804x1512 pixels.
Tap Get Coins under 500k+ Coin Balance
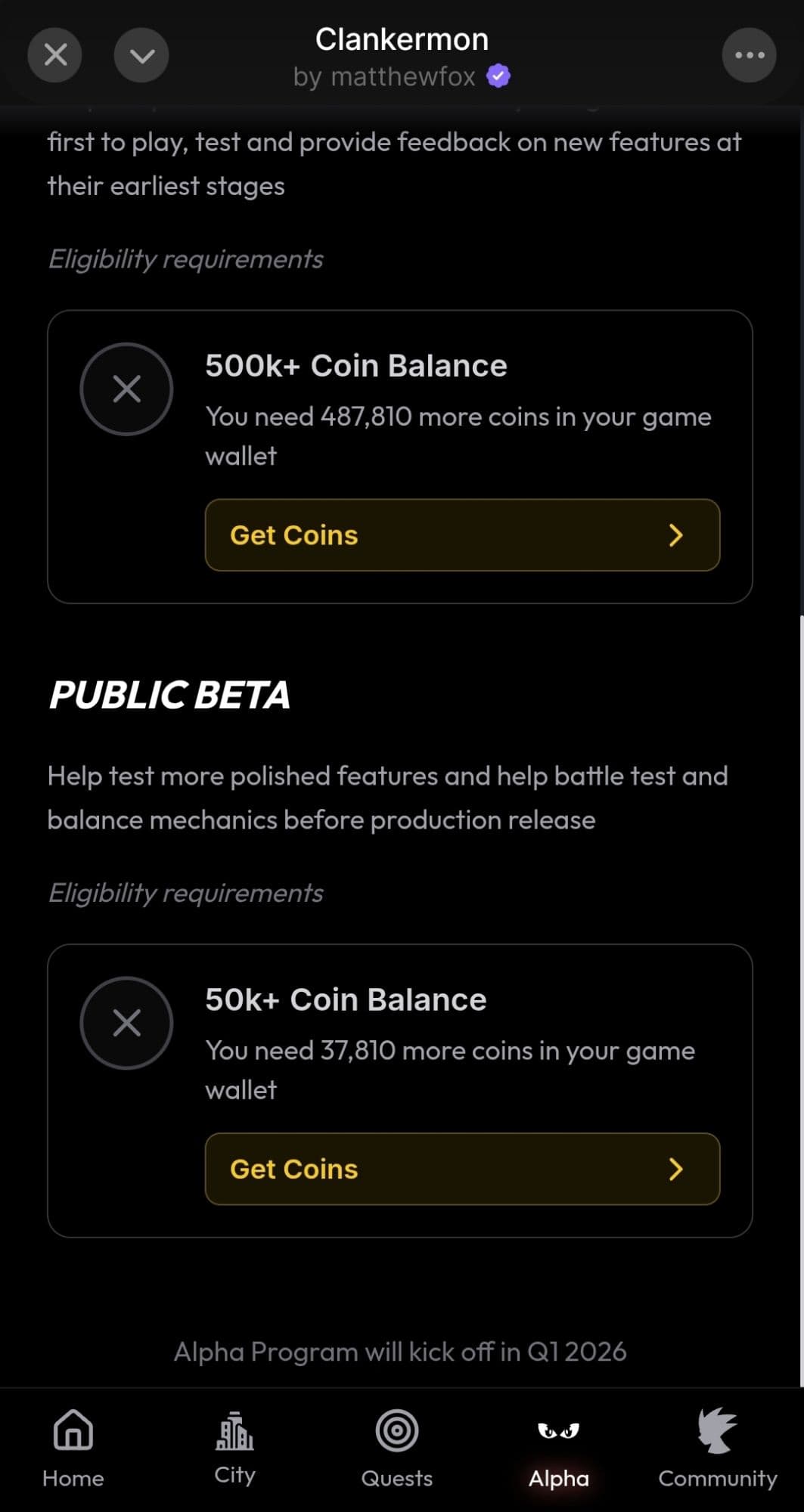tap(462, 534)
